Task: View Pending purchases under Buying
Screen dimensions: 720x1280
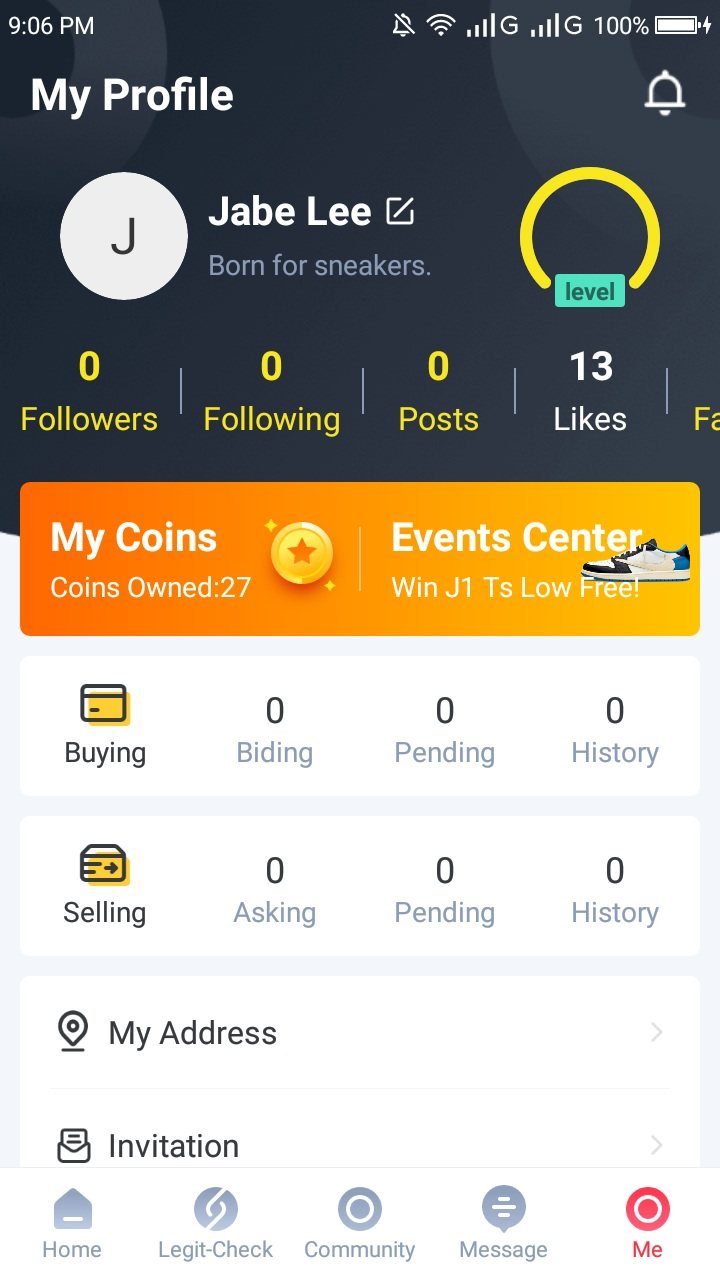Action: coord(445,728)
